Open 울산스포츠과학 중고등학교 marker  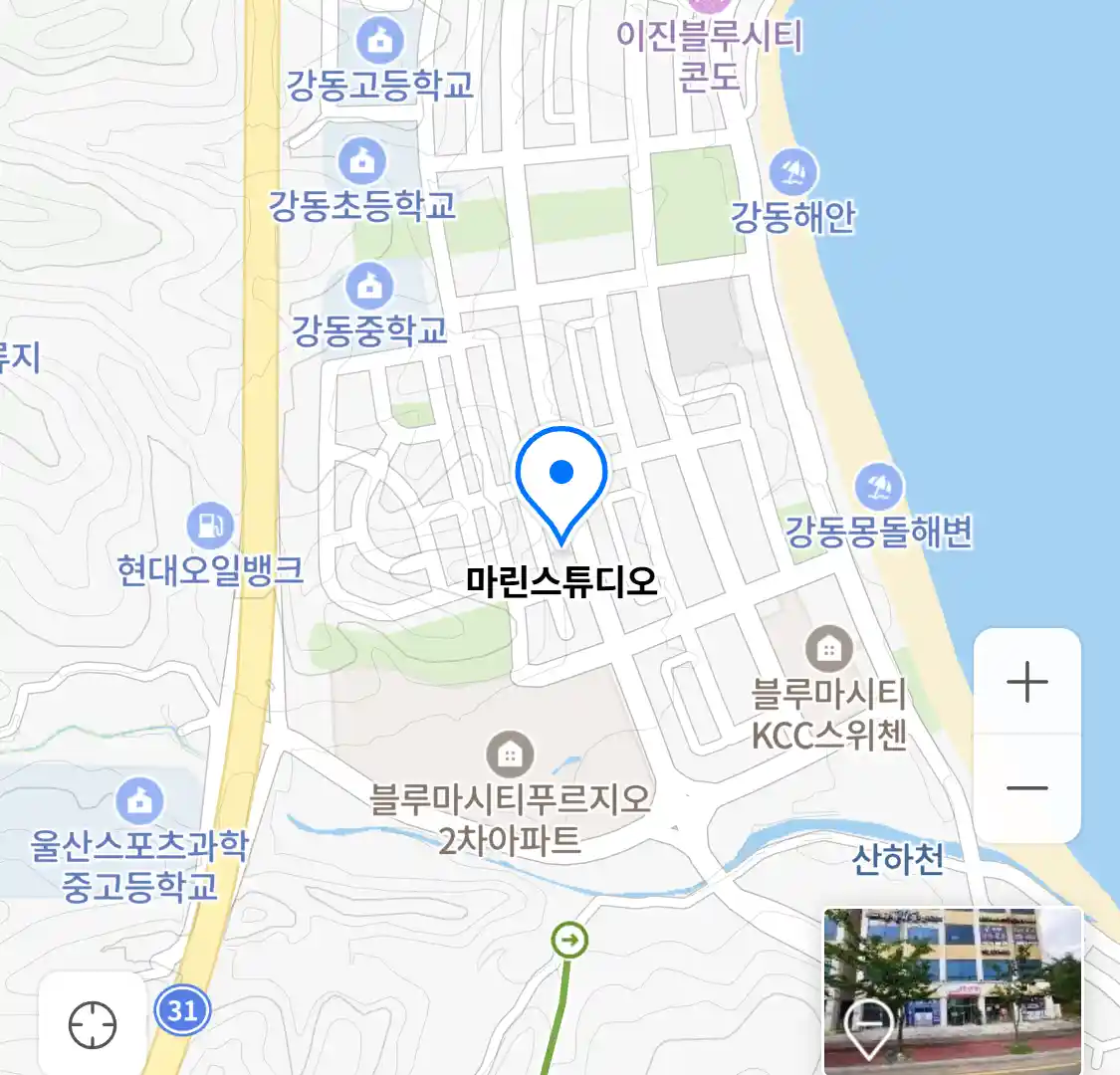[x=139, y=800]
